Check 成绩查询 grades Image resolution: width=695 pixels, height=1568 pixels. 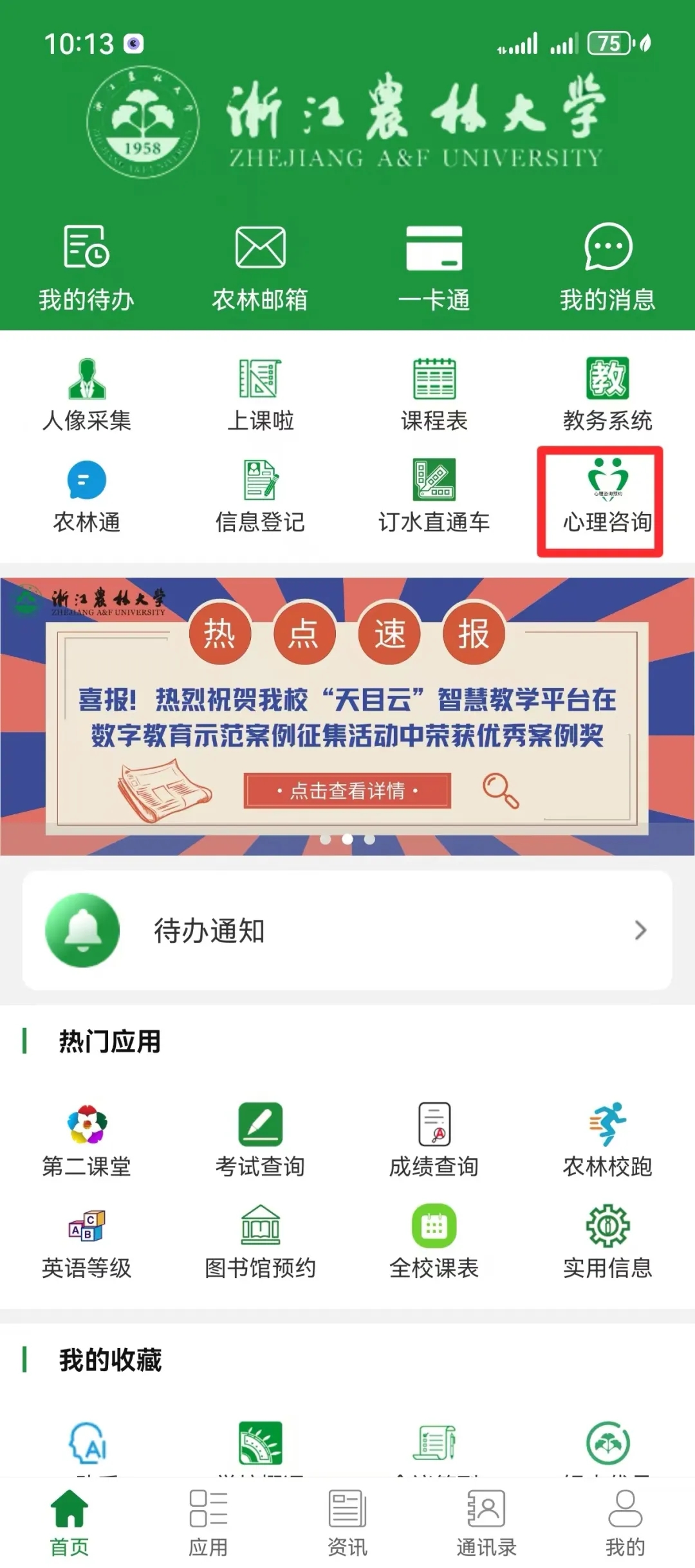[x=434, y=1140]
